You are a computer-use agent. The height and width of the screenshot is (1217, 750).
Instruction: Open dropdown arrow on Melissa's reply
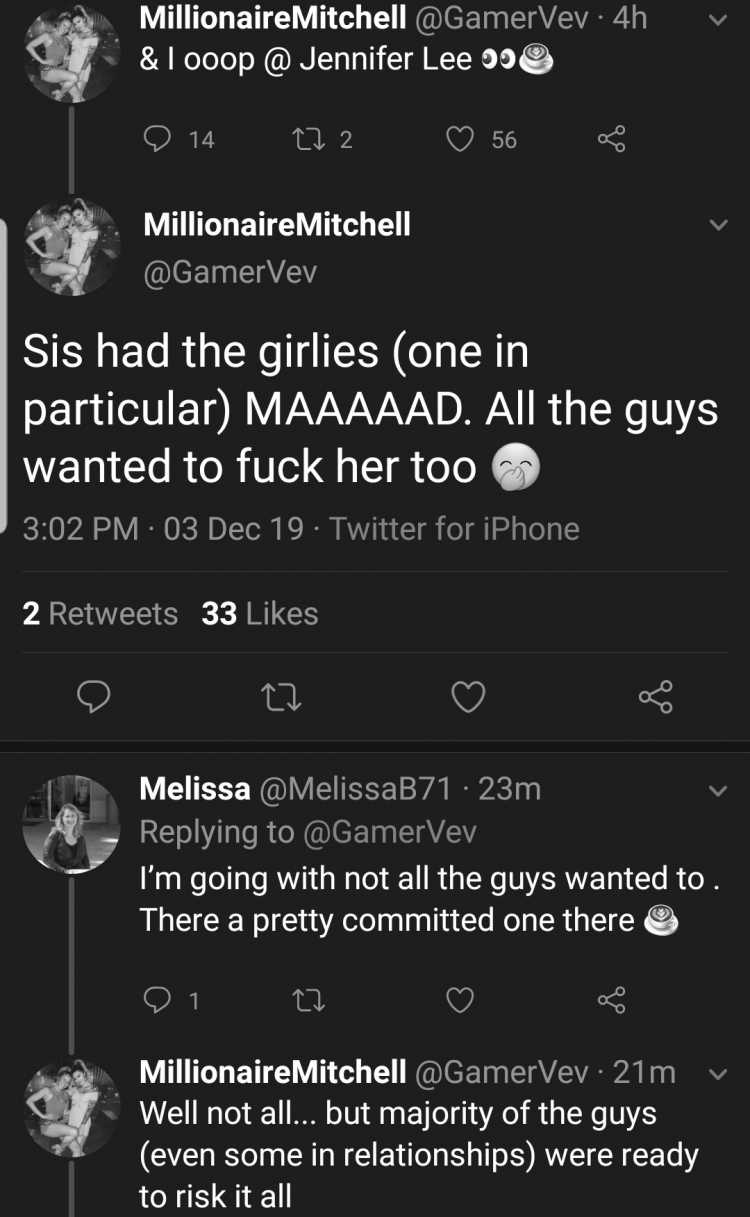click(x=718, y=791)
